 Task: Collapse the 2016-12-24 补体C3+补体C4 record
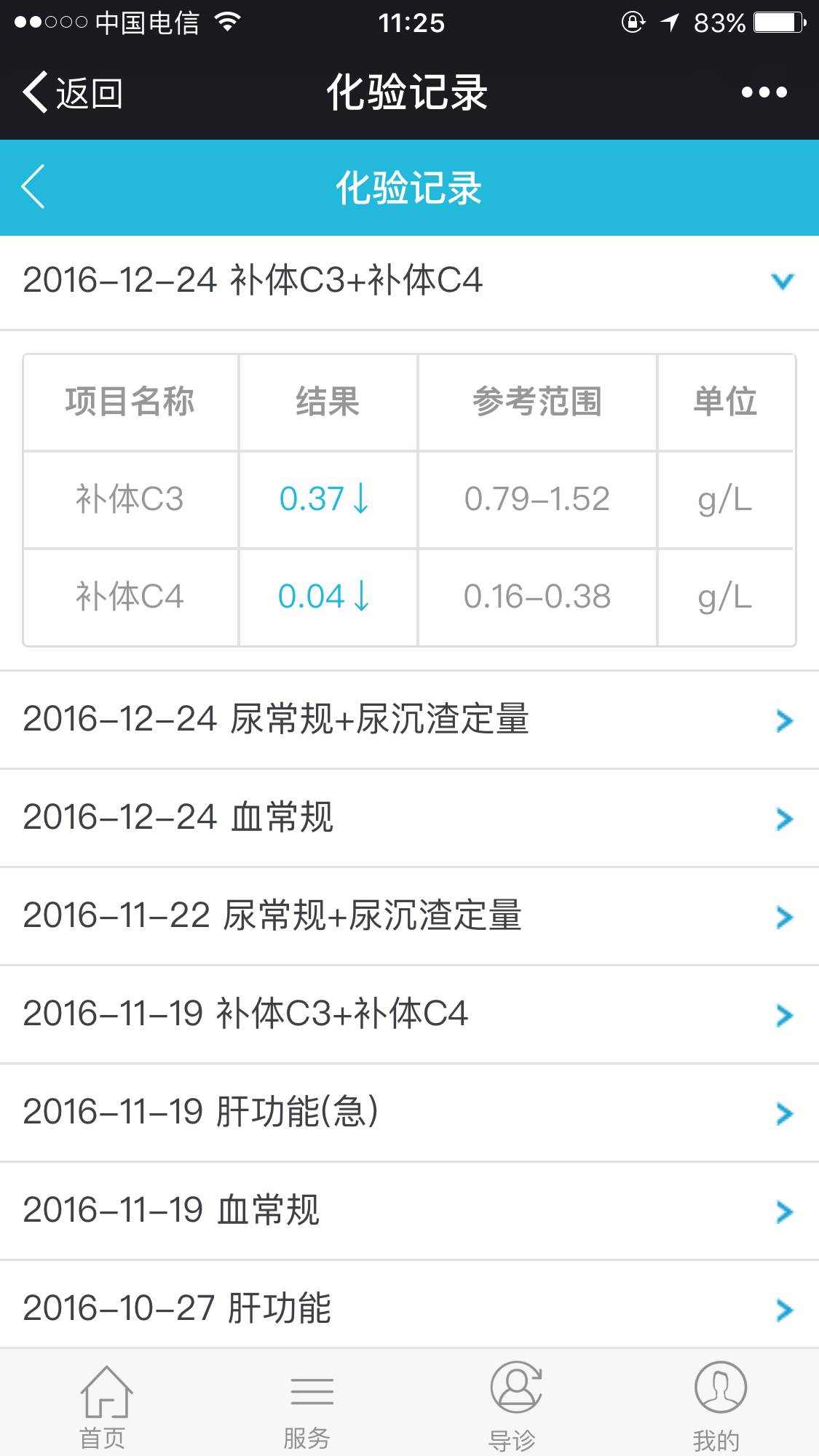[409, 282]
